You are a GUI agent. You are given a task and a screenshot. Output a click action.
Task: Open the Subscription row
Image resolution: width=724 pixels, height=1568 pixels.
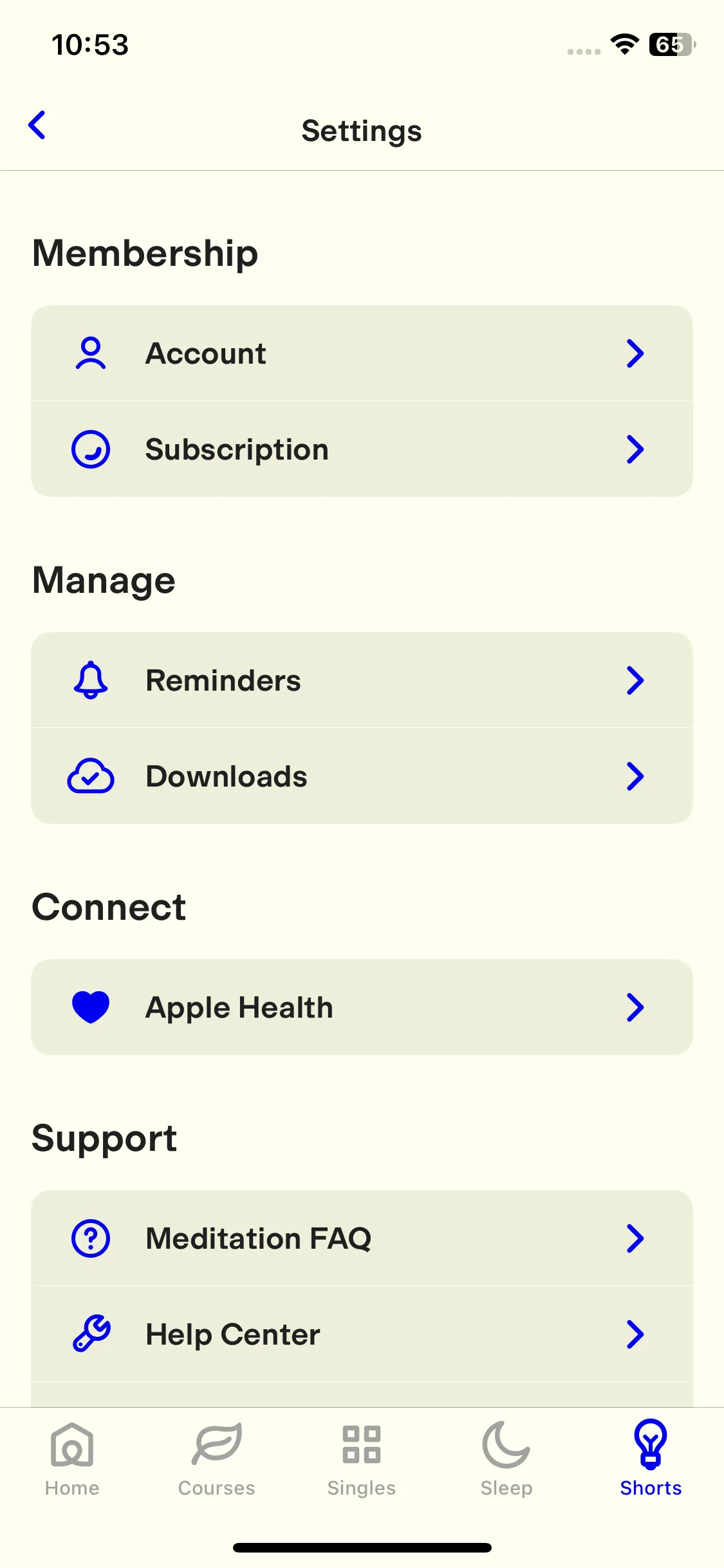pos(362,449)
